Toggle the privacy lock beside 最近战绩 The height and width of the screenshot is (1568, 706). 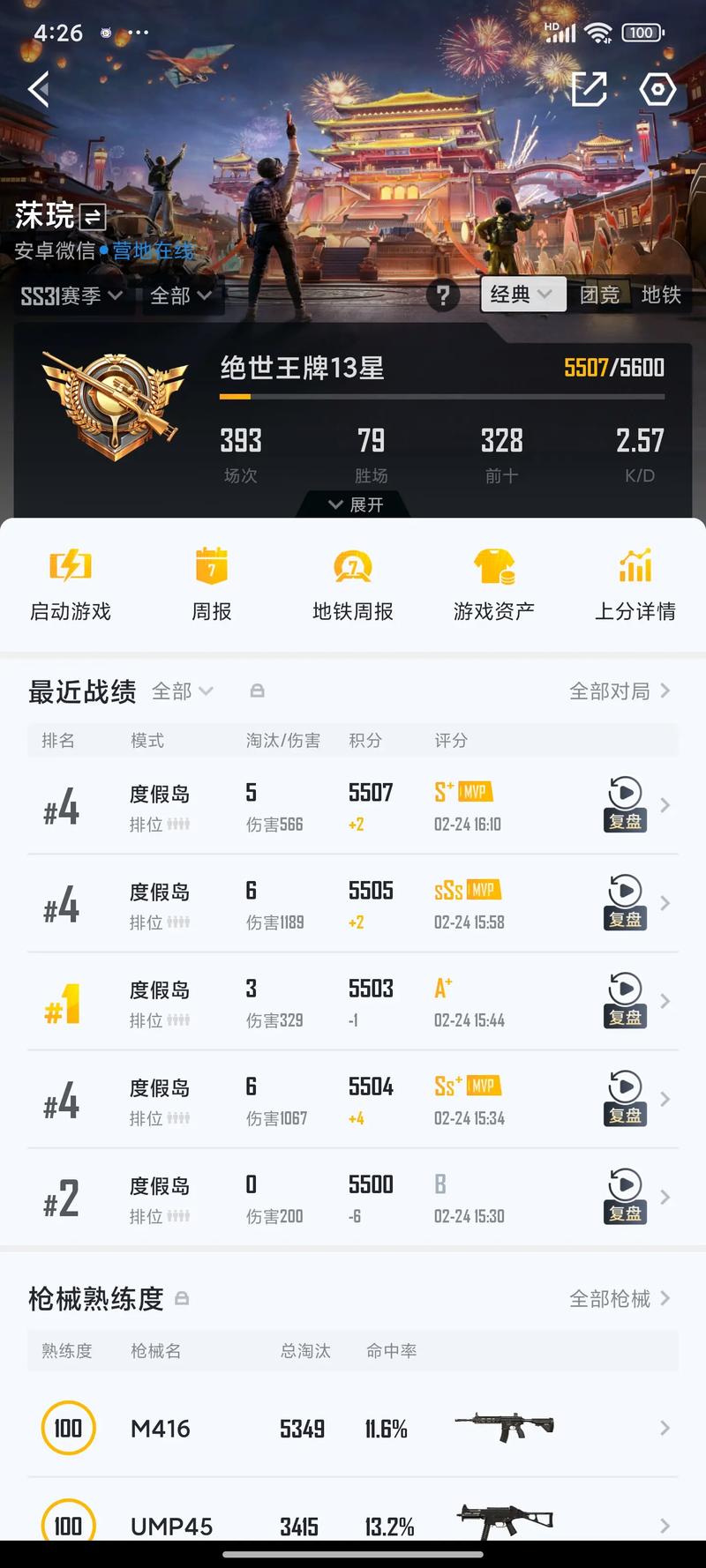click(257, 691)
